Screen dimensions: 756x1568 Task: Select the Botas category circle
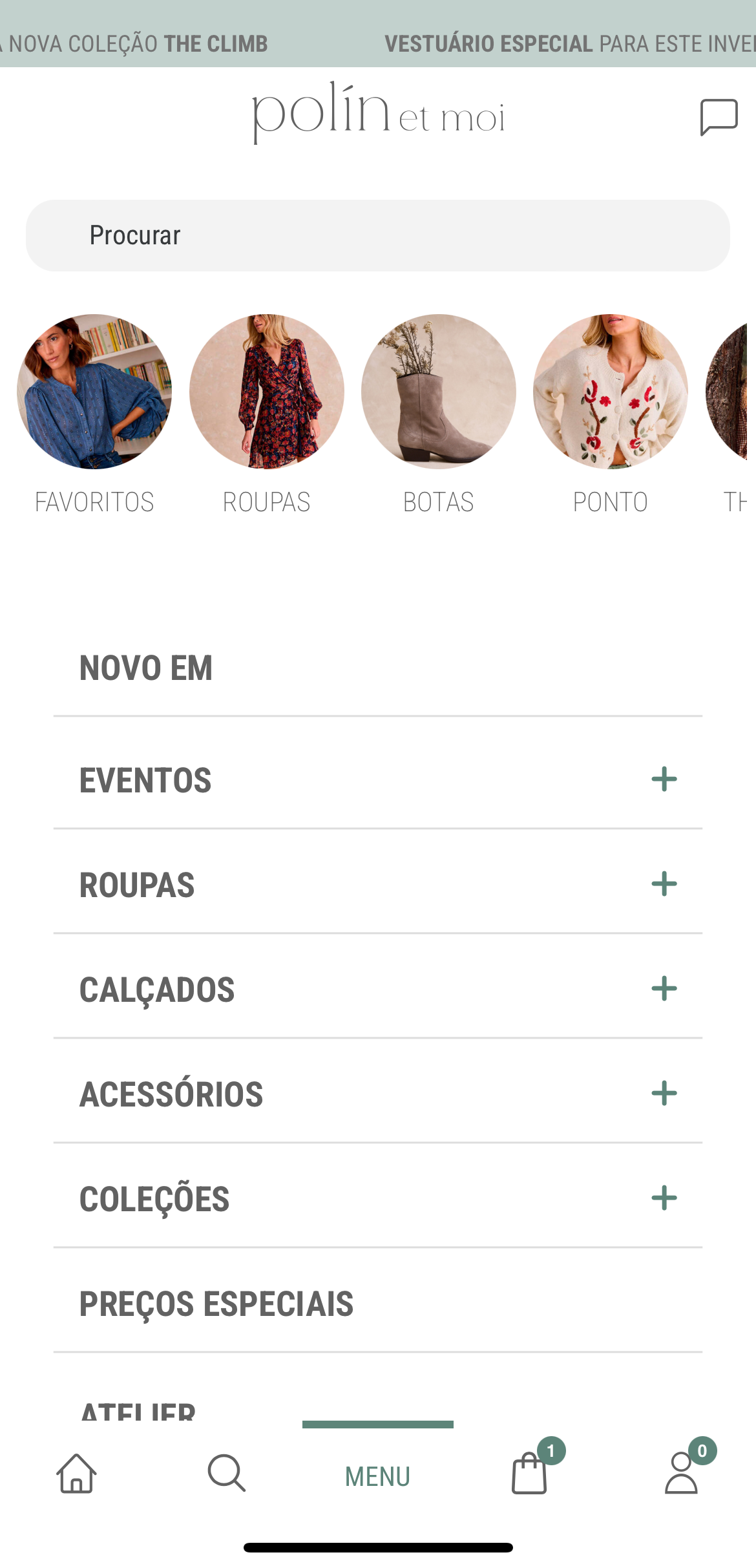tap(439, 392)
